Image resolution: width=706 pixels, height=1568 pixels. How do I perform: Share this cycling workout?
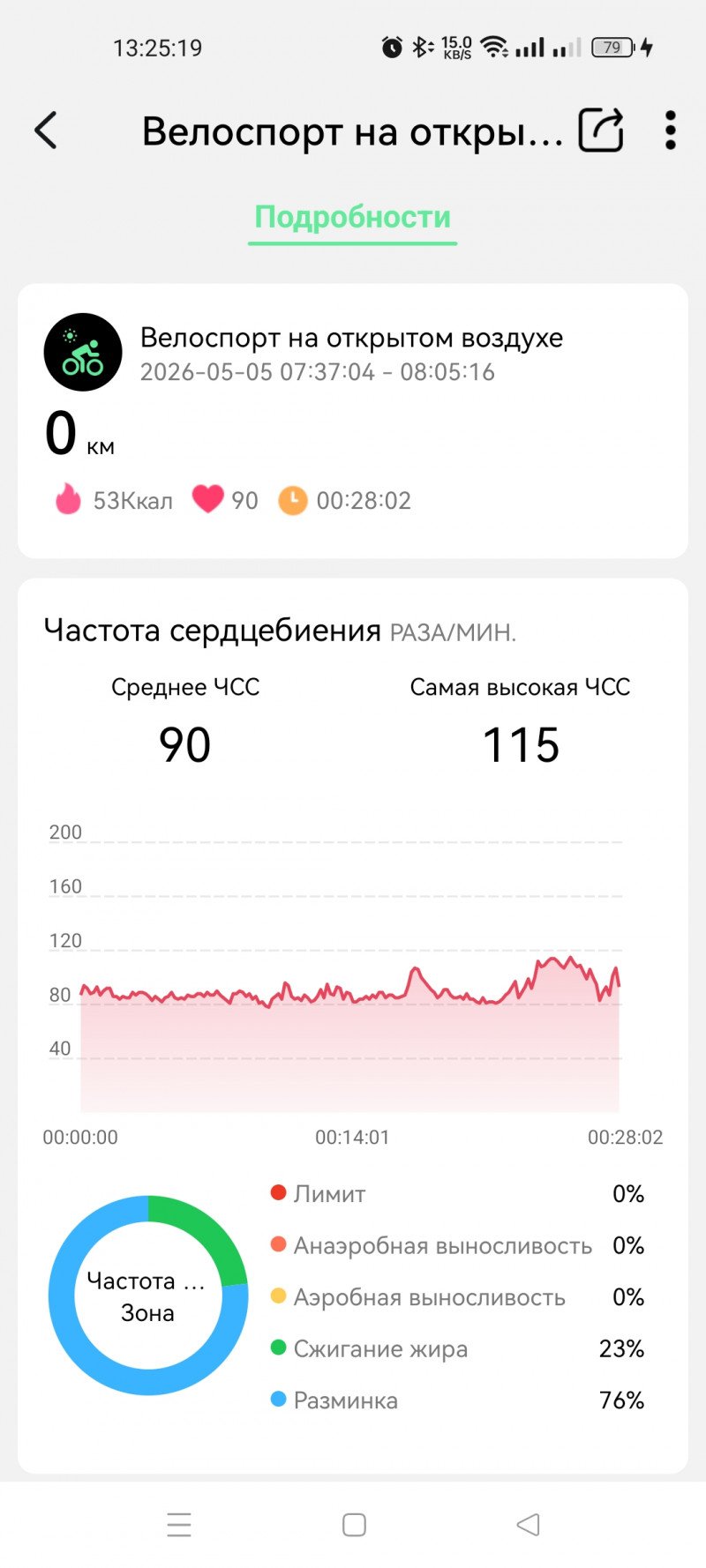pyautogui.click(x=601, y=131)
